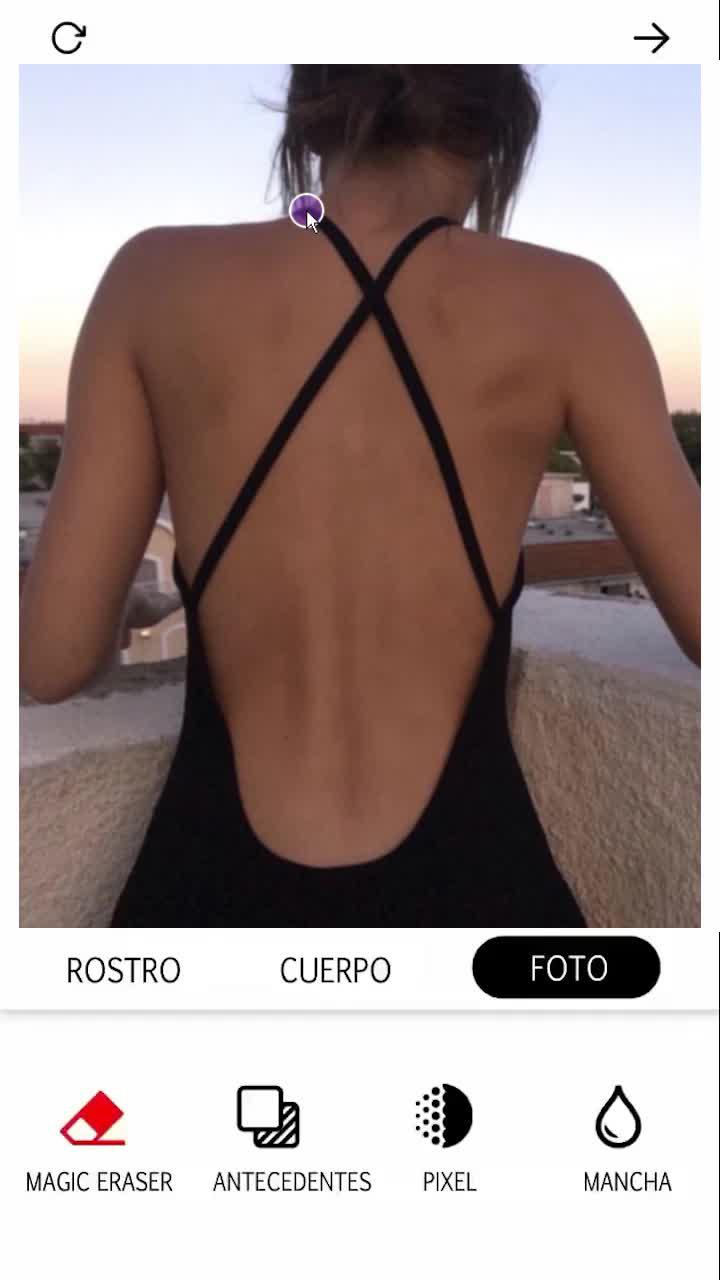Tap the circular reset arrow icon
The height and width of the screenshot is (1280, 720).
[68, 38]
